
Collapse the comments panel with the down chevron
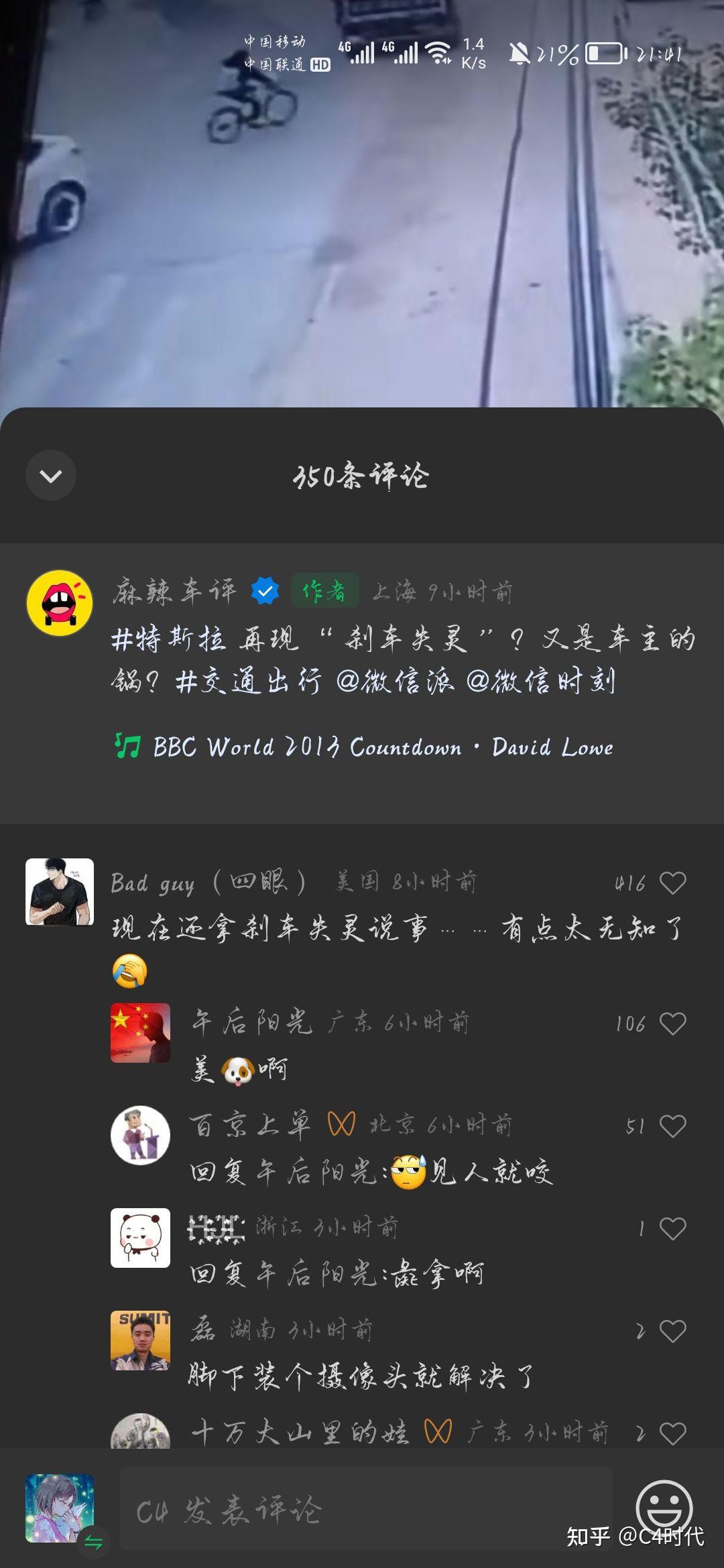[x=51, y=475]
